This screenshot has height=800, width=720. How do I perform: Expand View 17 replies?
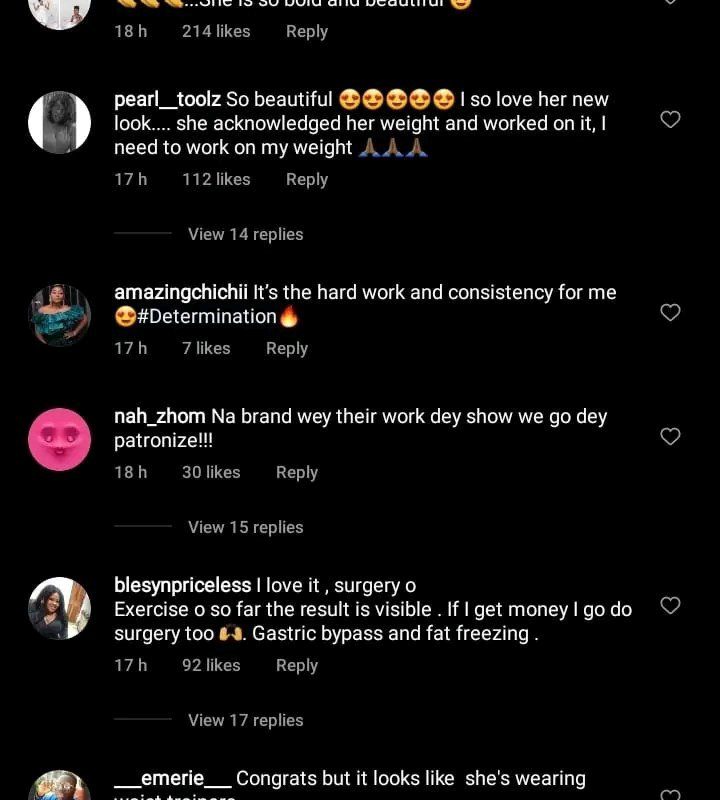245,720
